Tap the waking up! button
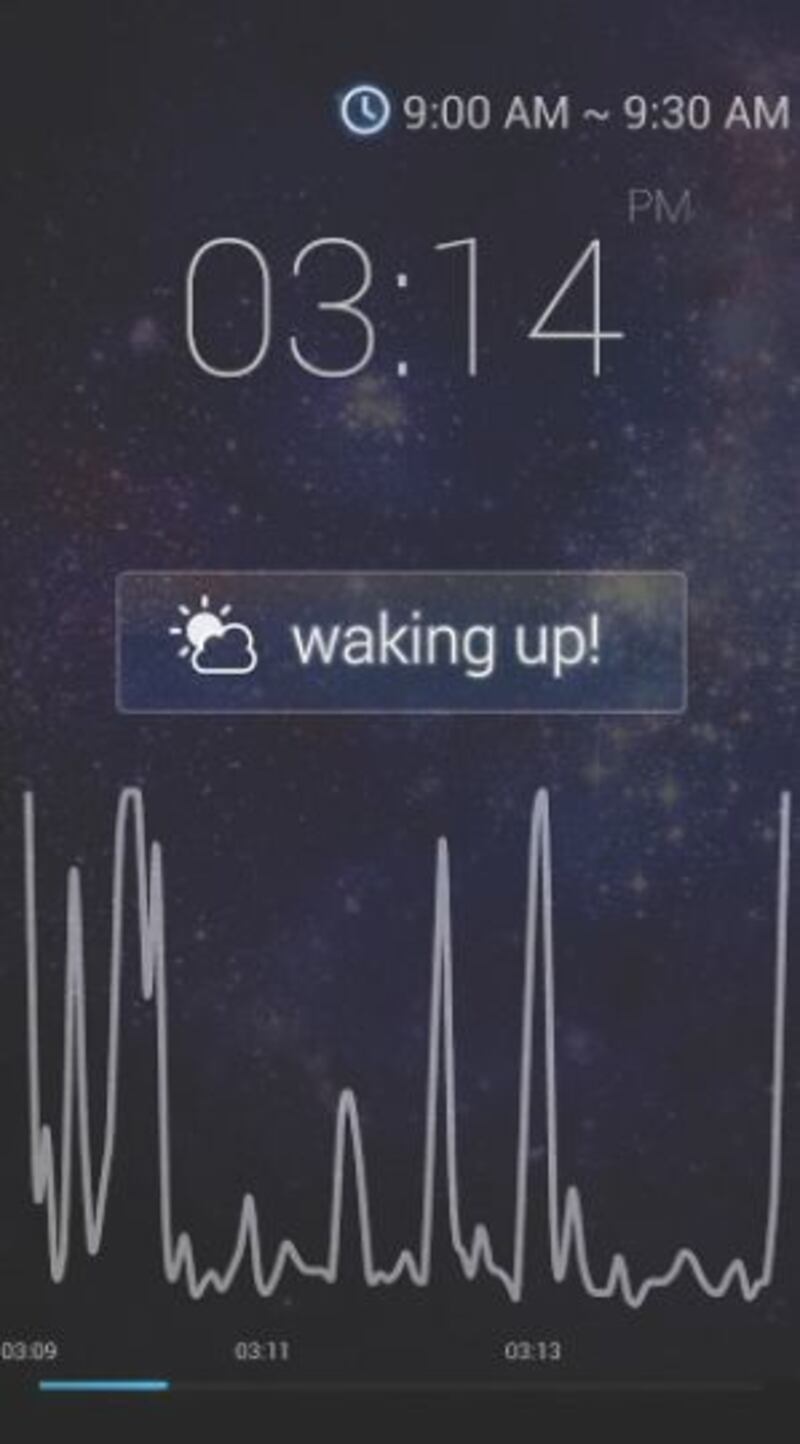Viewport: 800px width, 1444px height. [401, 642]
